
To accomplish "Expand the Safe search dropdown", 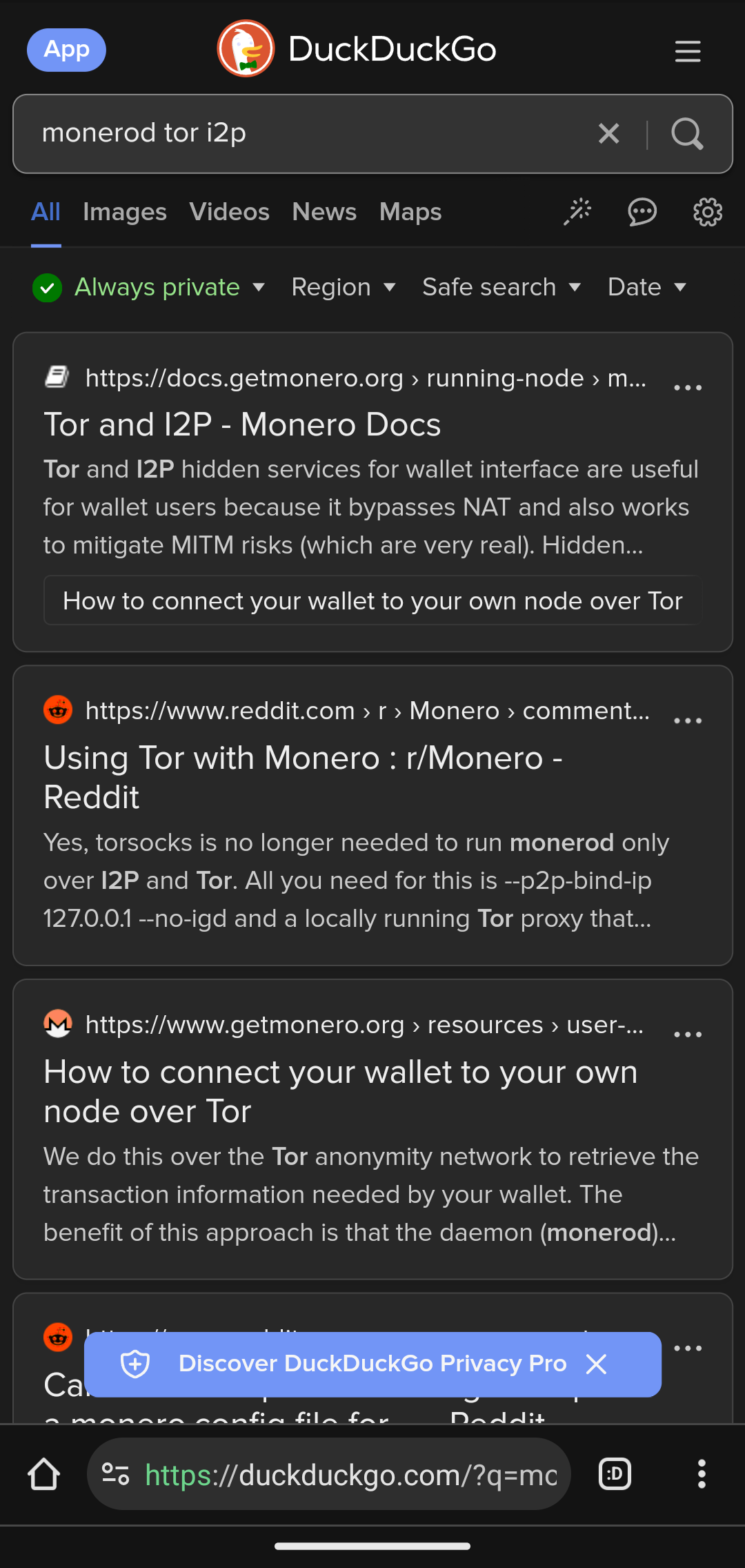I will click(x=501, y=287).
